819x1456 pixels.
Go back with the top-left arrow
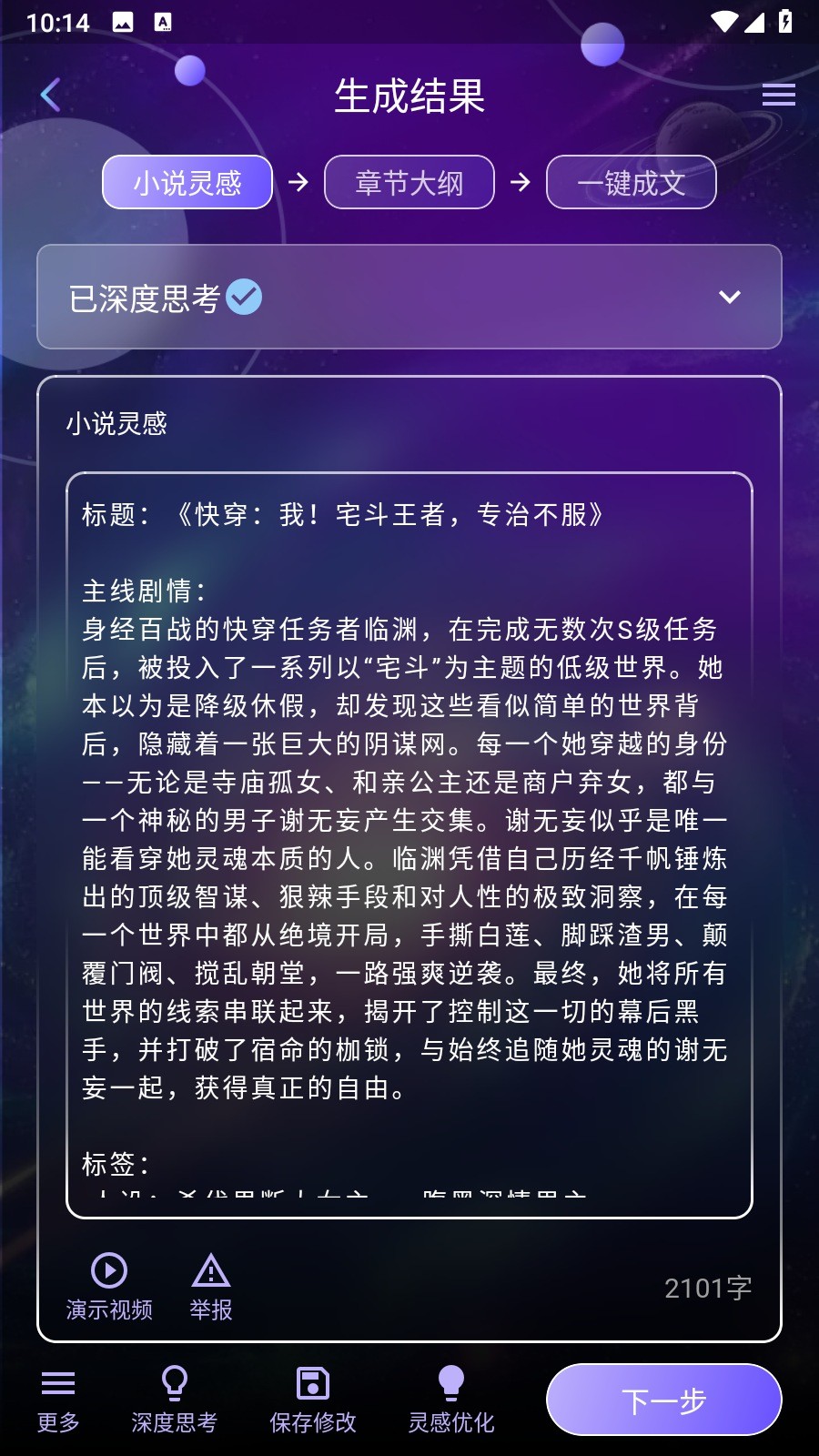51,95
